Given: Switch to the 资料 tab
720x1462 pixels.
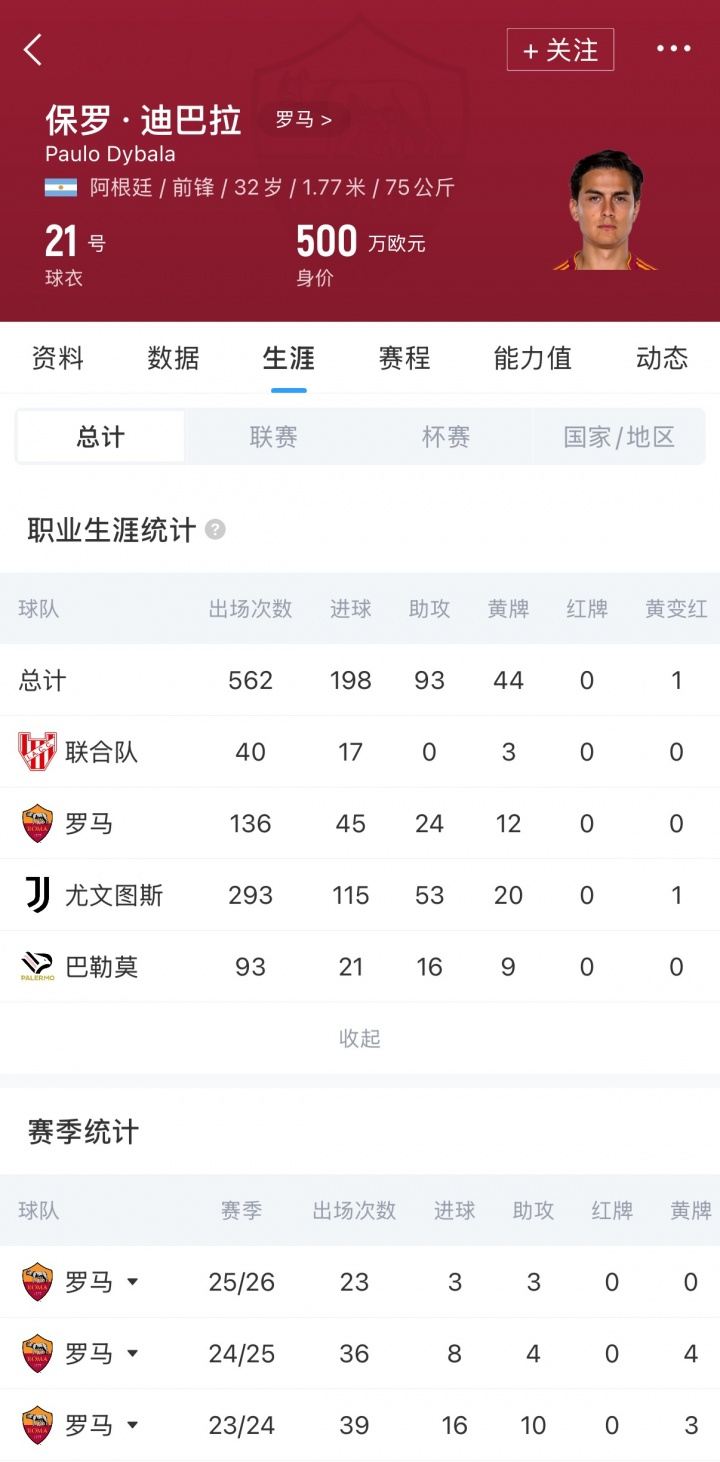Looking at the screenshot, I should tap(58, 358).
